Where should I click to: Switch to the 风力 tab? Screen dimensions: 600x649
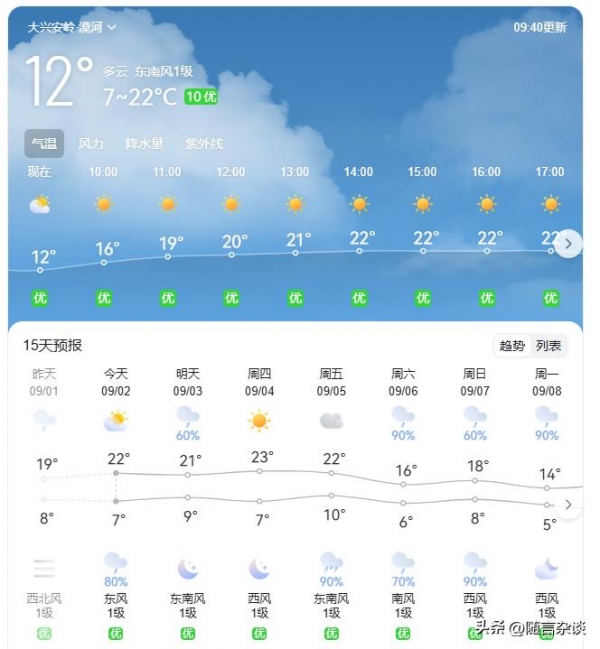[x=91, y=144]
